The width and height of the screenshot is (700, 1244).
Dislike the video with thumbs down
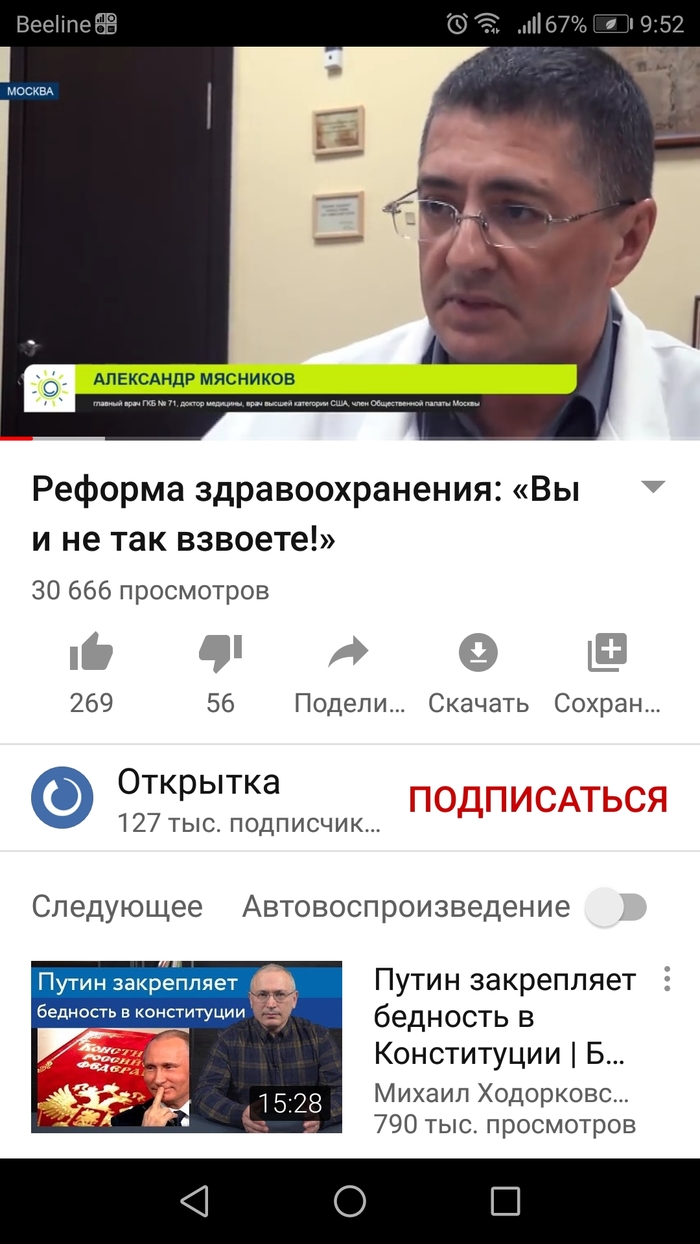(x=220, y=655)
